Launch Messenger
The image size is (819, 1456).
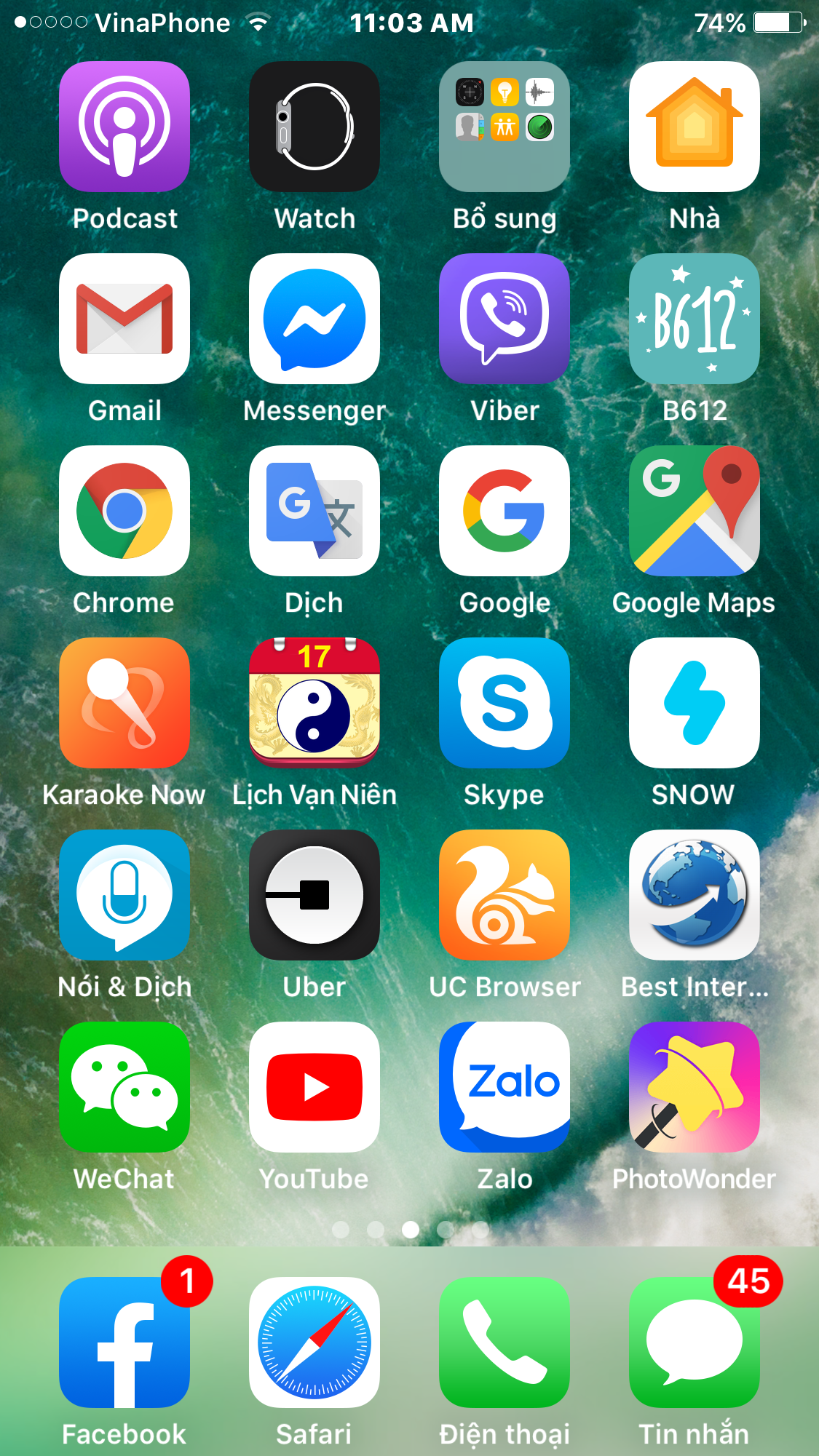[x=314, y=319]
